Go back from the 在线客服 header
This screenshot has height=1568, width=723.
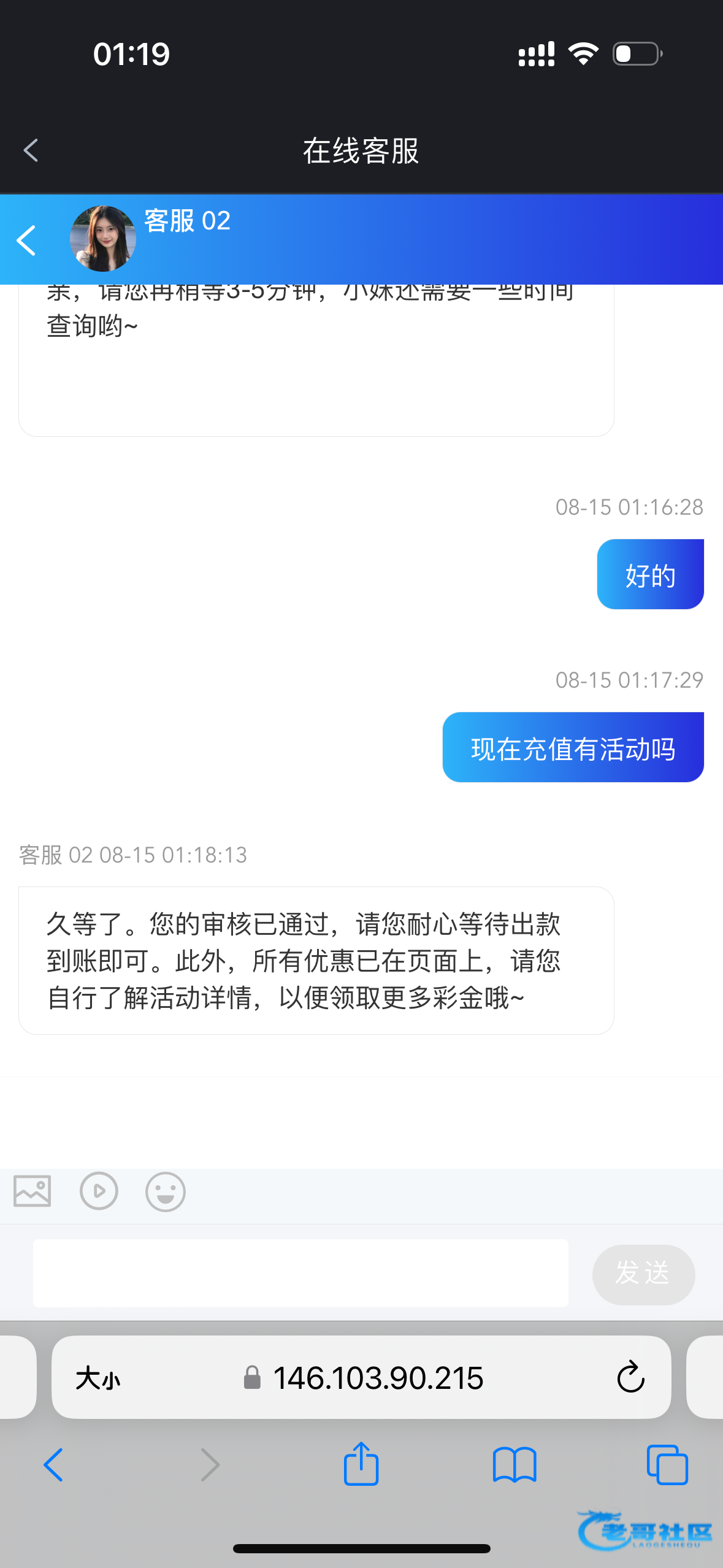point(31,150)
